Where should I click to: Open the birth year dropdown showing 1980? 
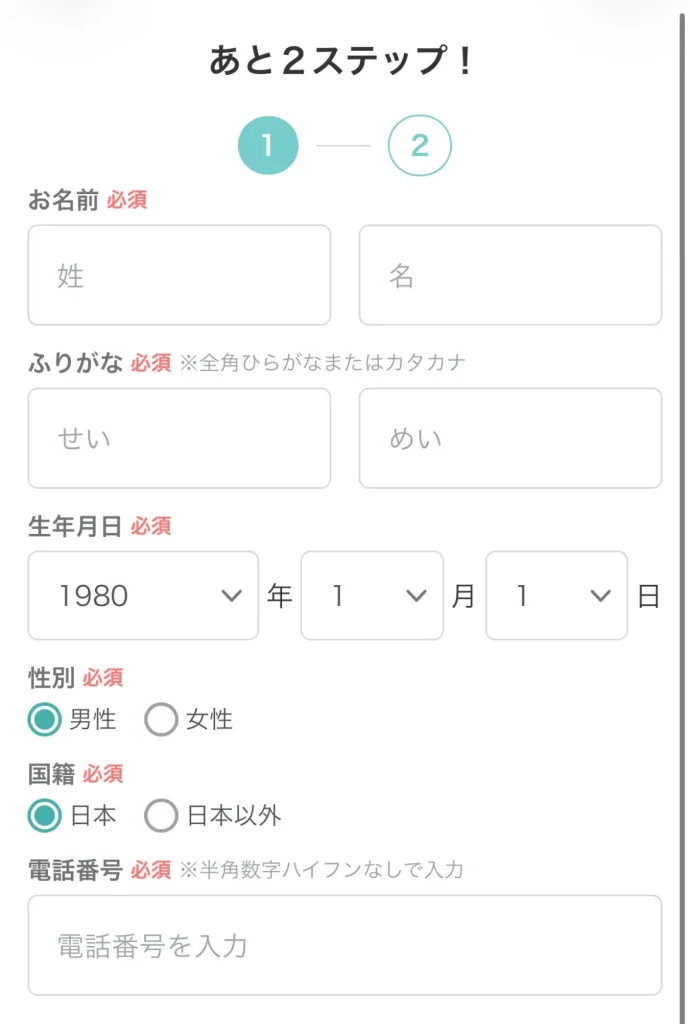[143, 596]
